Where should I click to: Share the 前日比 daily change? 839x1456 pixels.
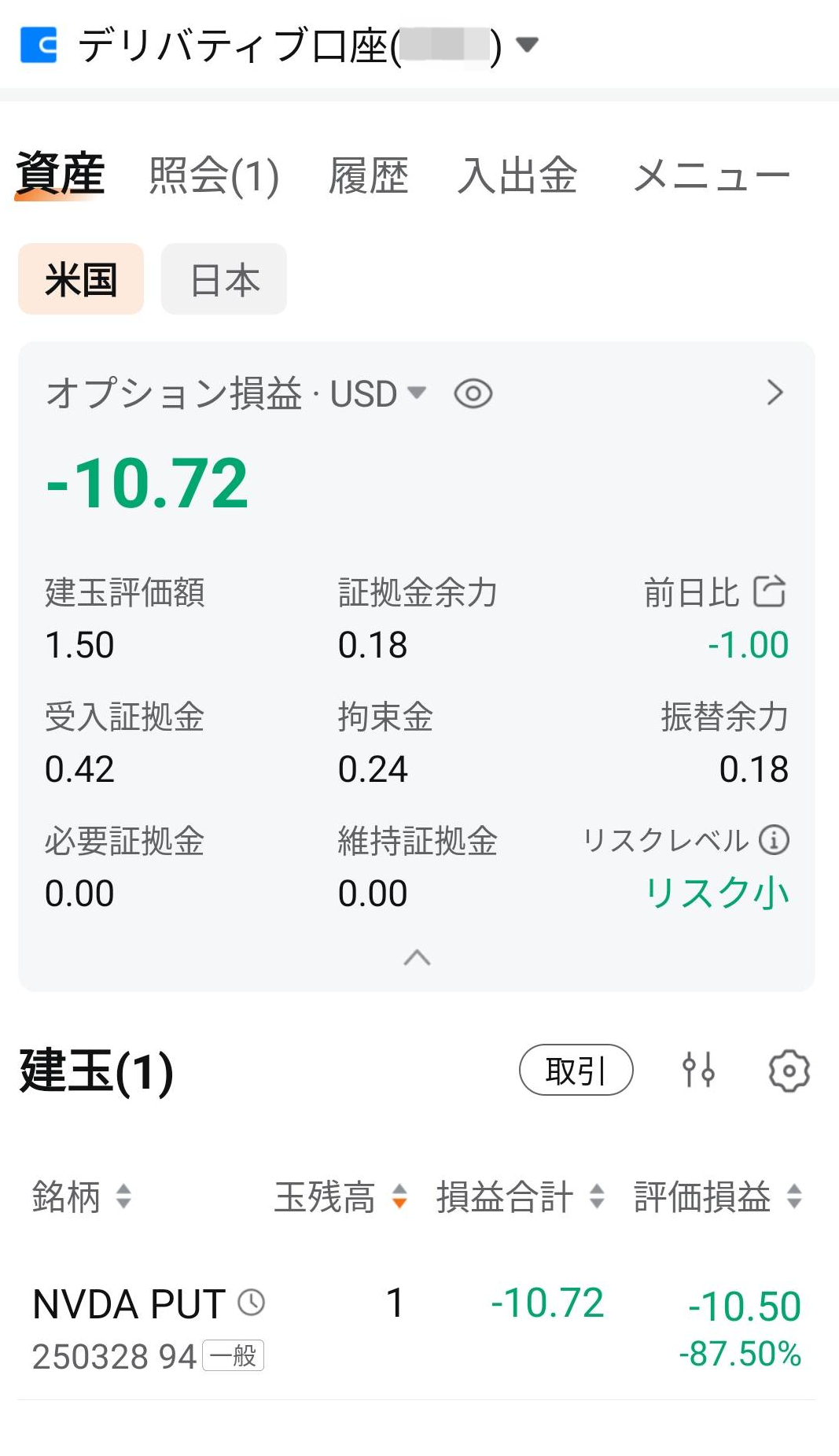(x=770, y=592)
